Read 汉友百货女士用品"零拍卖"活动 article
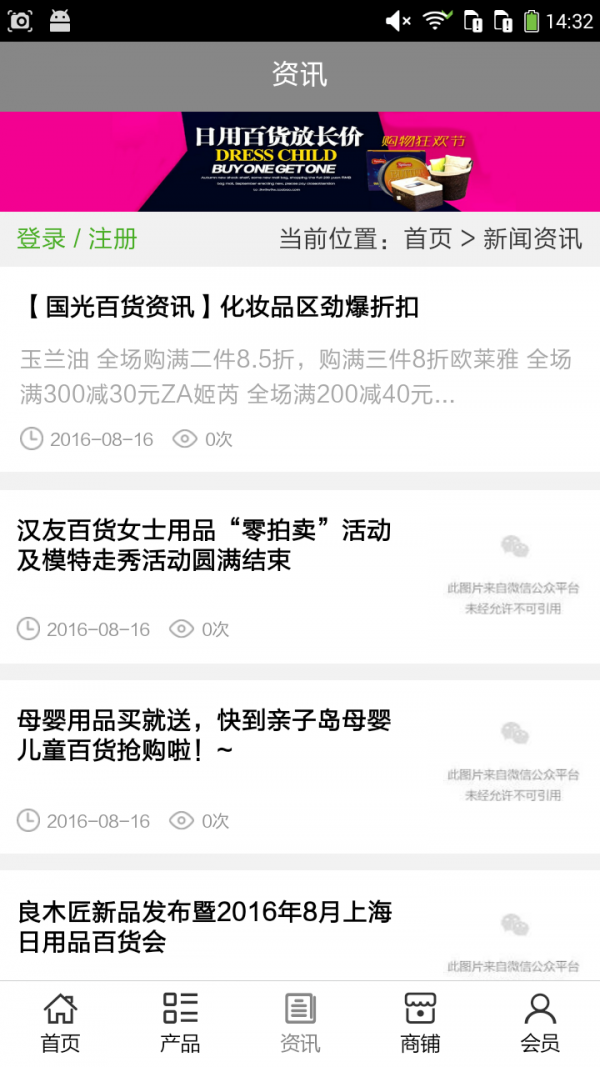600x1067 pixels. pyautogui.click(x=204, y=545)
